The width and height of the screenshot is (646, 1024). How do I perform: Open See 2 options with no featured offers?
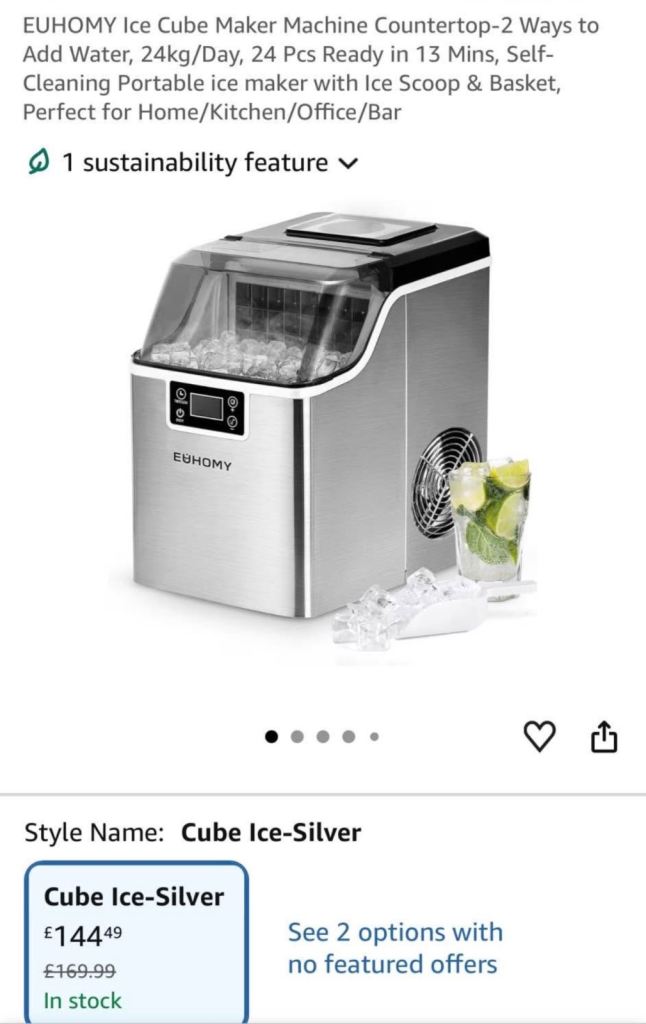395,948
